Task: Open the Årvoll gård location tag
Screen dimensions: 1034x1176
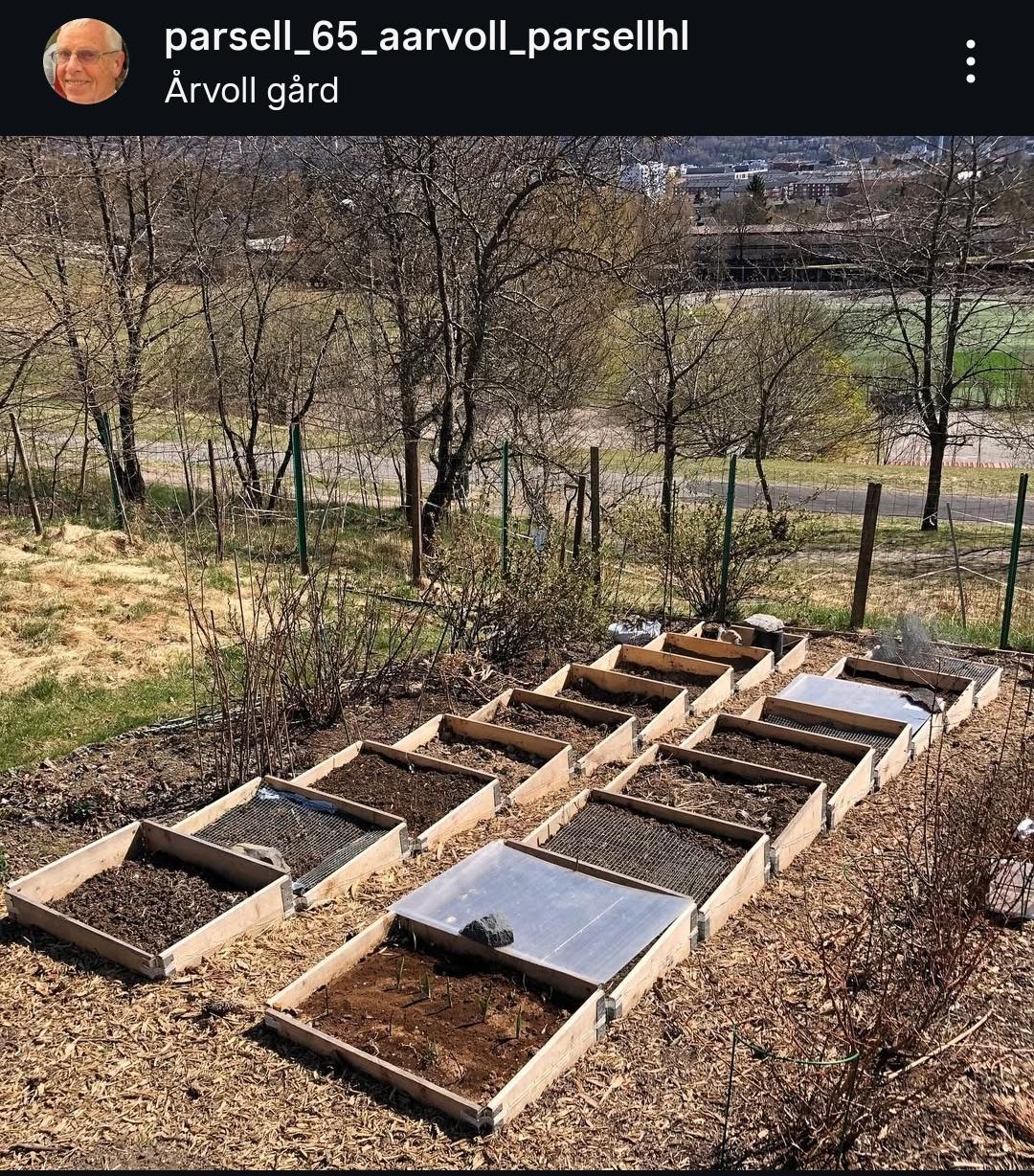Action: 252,91
